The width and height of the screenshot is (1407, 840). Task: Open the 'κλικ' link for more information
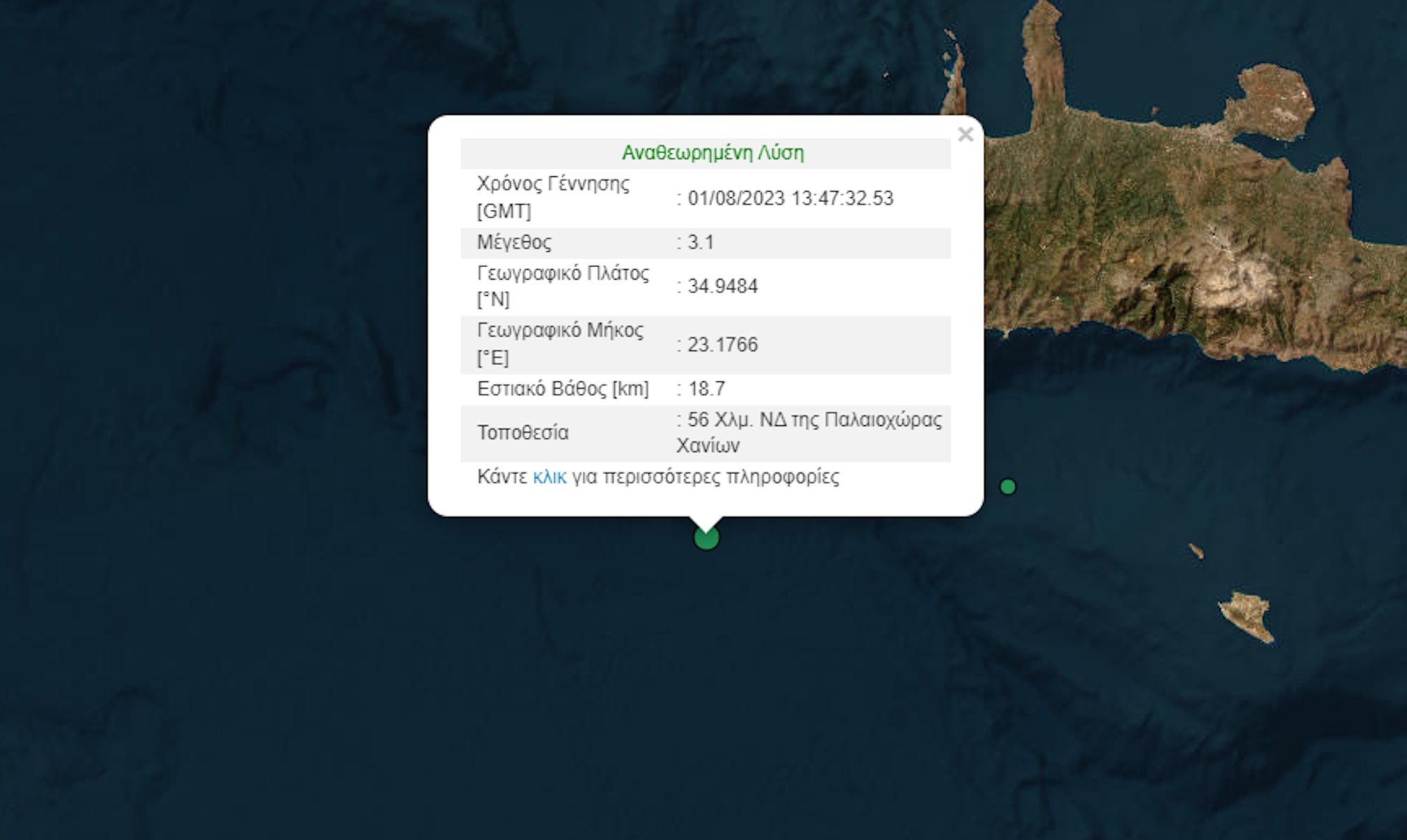pyautogui.click(x=549, y=477)
